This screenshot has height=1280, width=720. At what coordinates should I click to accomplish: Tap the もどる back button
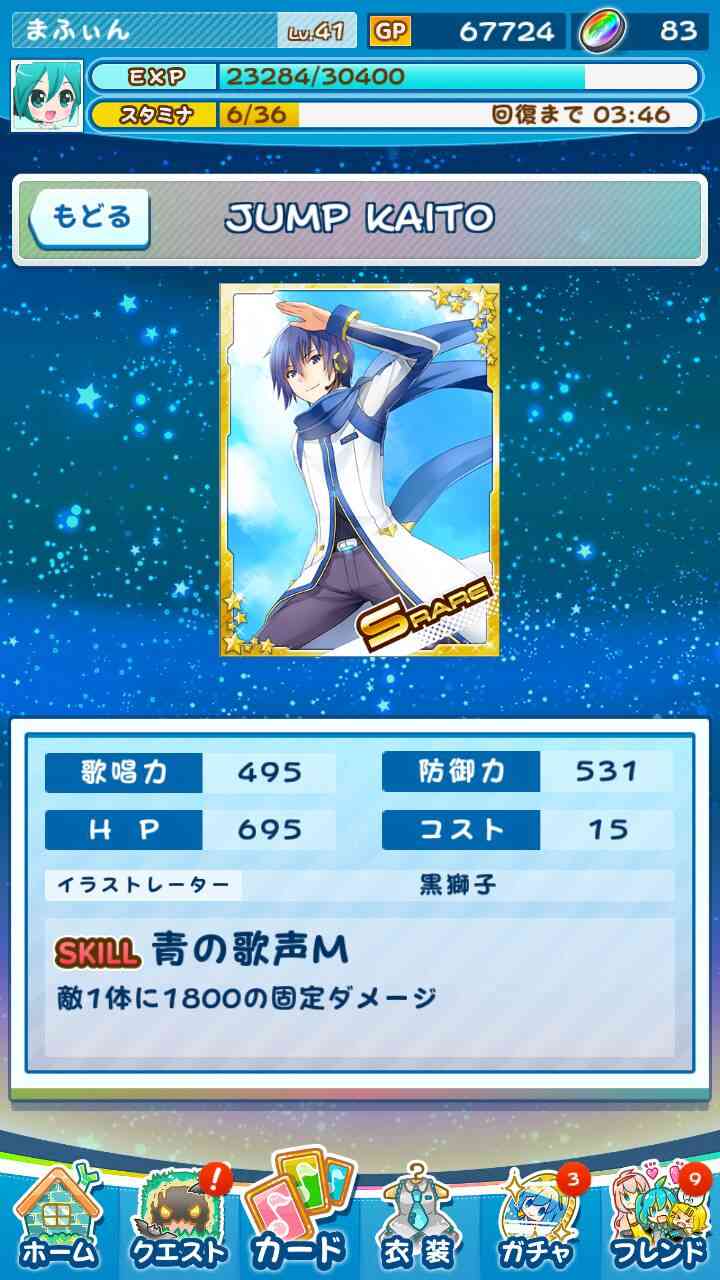point(89,217)
